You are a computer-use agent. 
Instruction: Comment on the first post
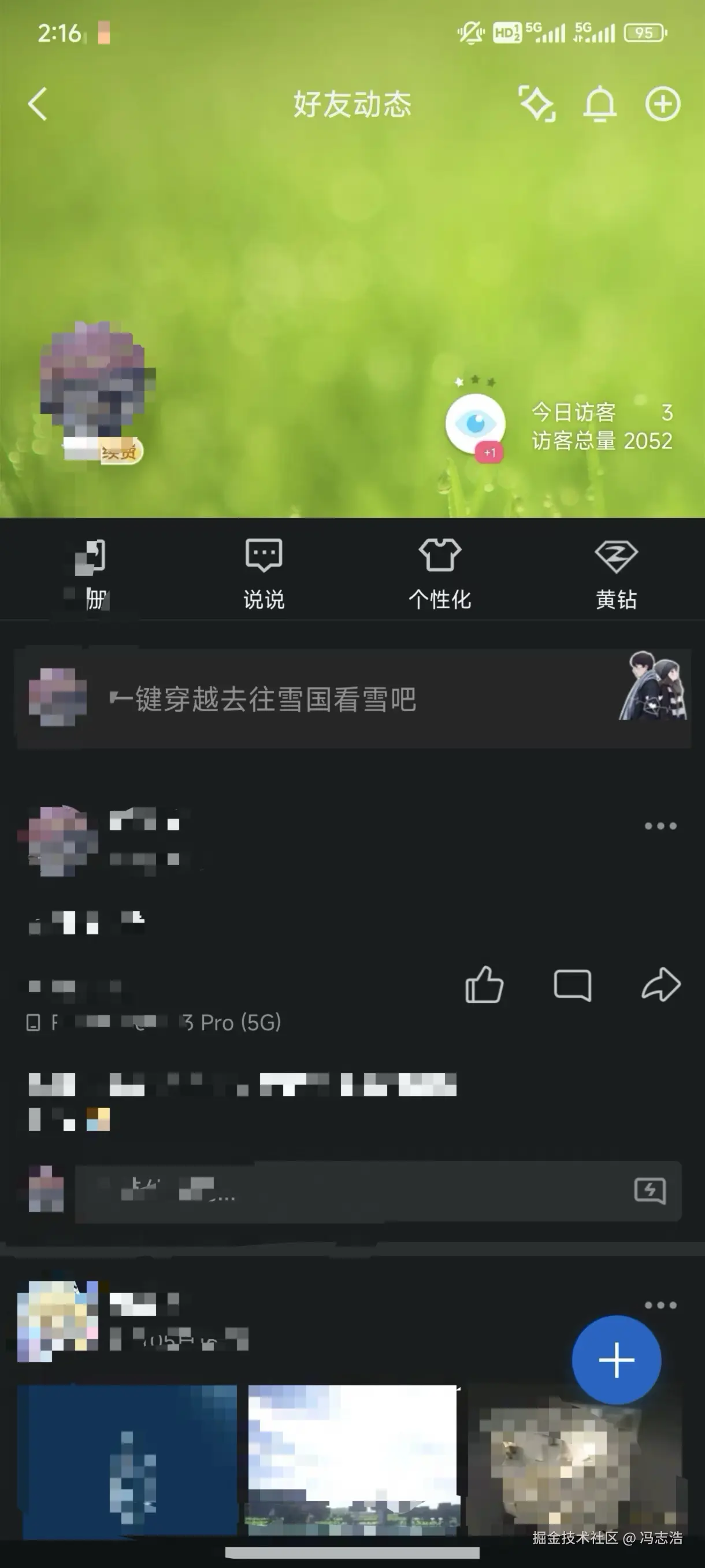pyautogui.click(x=573, y=985)
